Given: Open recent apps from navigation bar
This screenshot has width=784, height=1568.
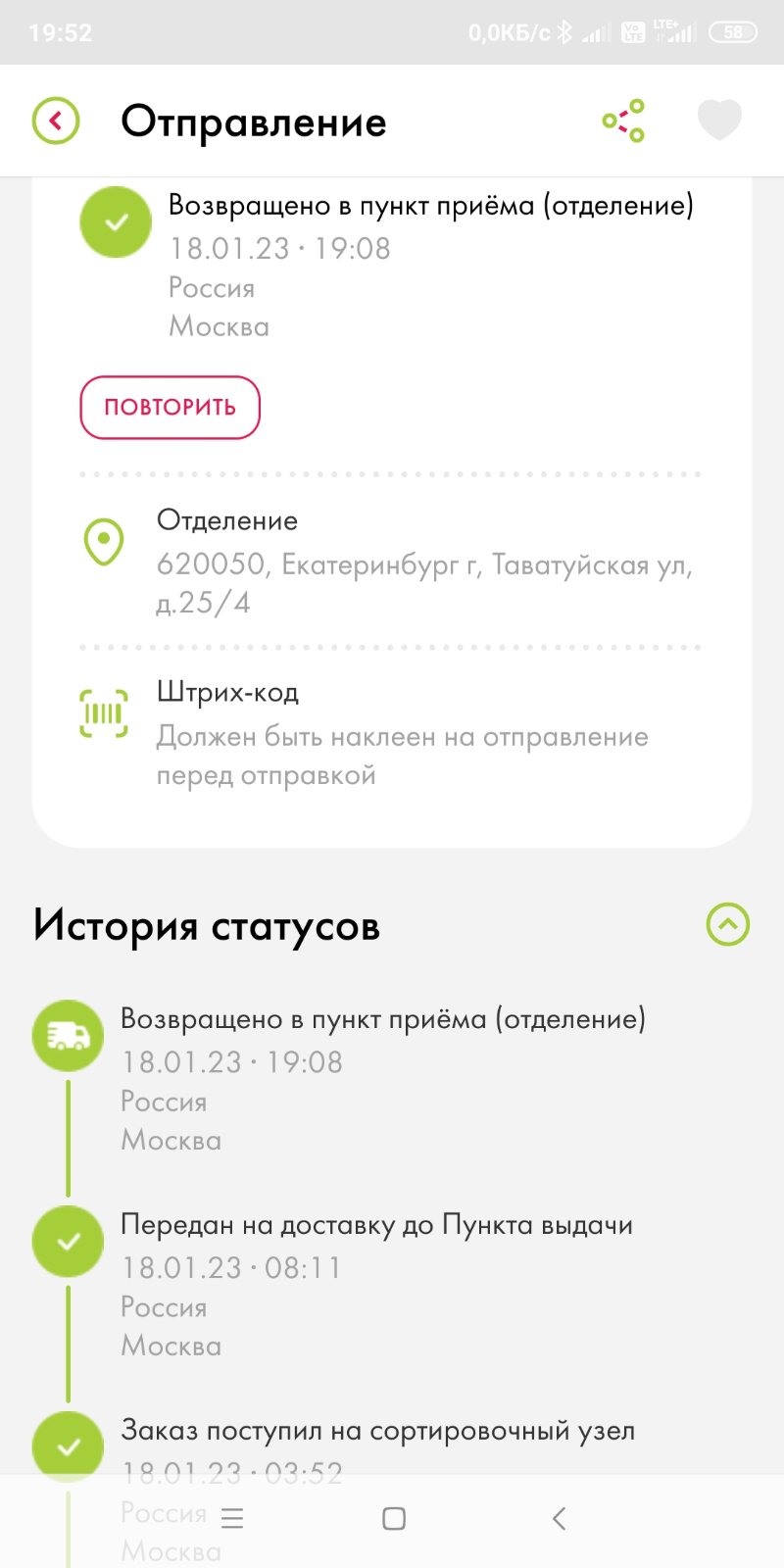Looking at the screenshot, I should [x=232, y=1519].
